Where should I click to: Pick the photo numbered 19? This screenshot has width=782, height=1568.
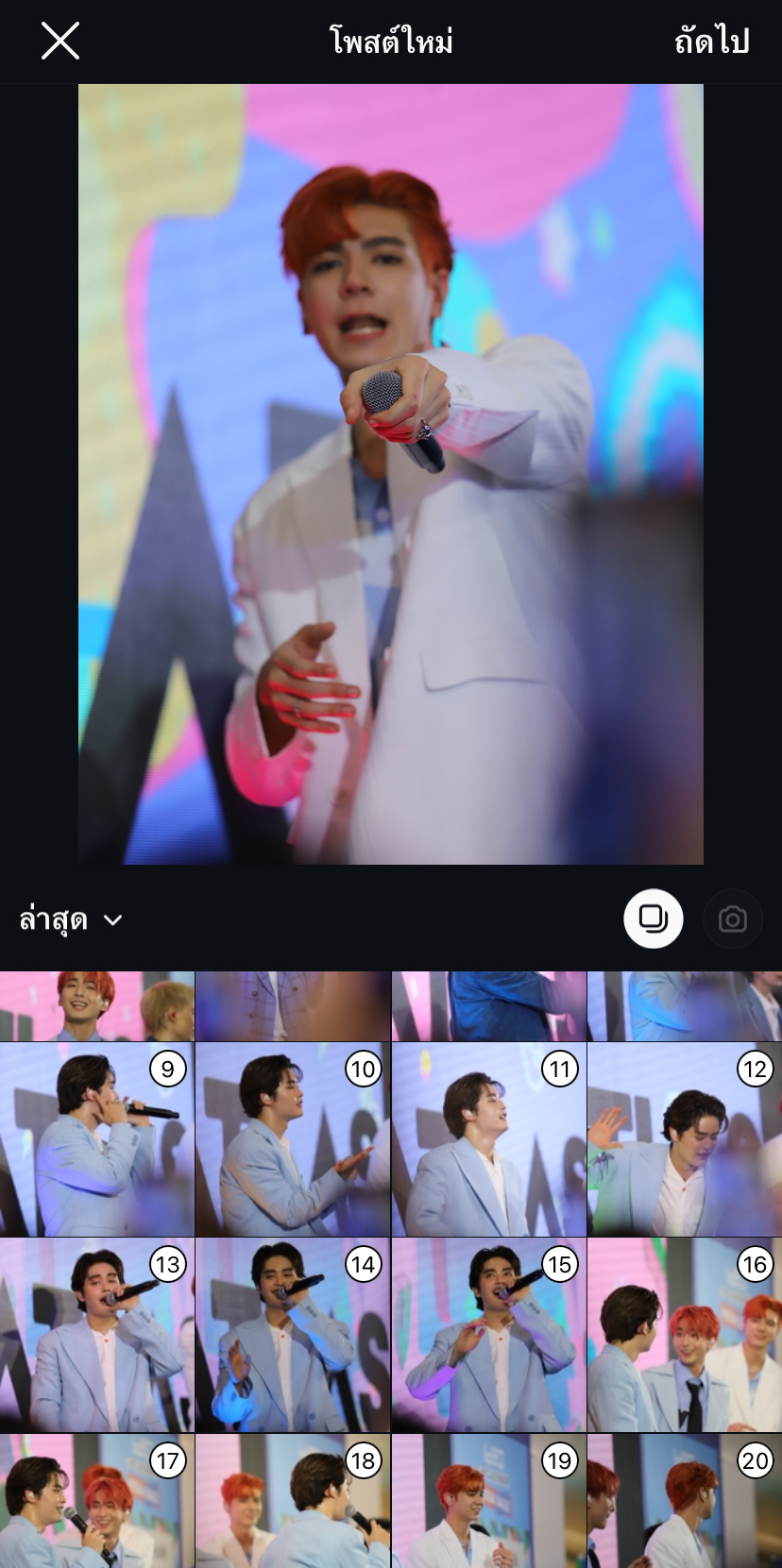[488, 1501]
